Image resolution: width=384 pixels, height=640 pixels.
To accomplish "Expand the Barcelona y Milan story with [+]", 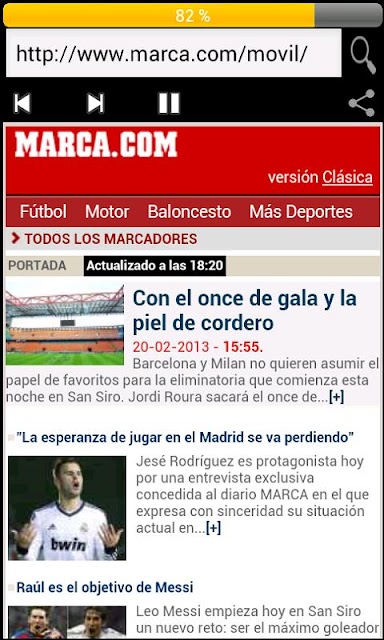I will pos(336,397).
